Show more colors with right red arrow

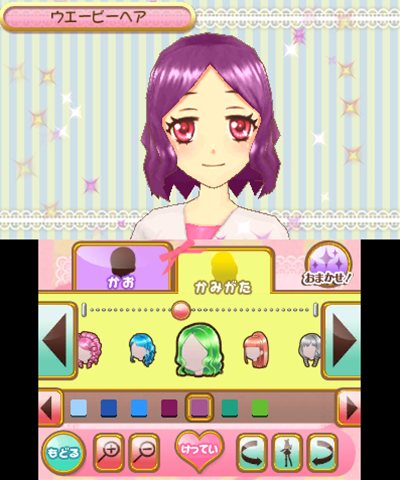coord(349,408)
